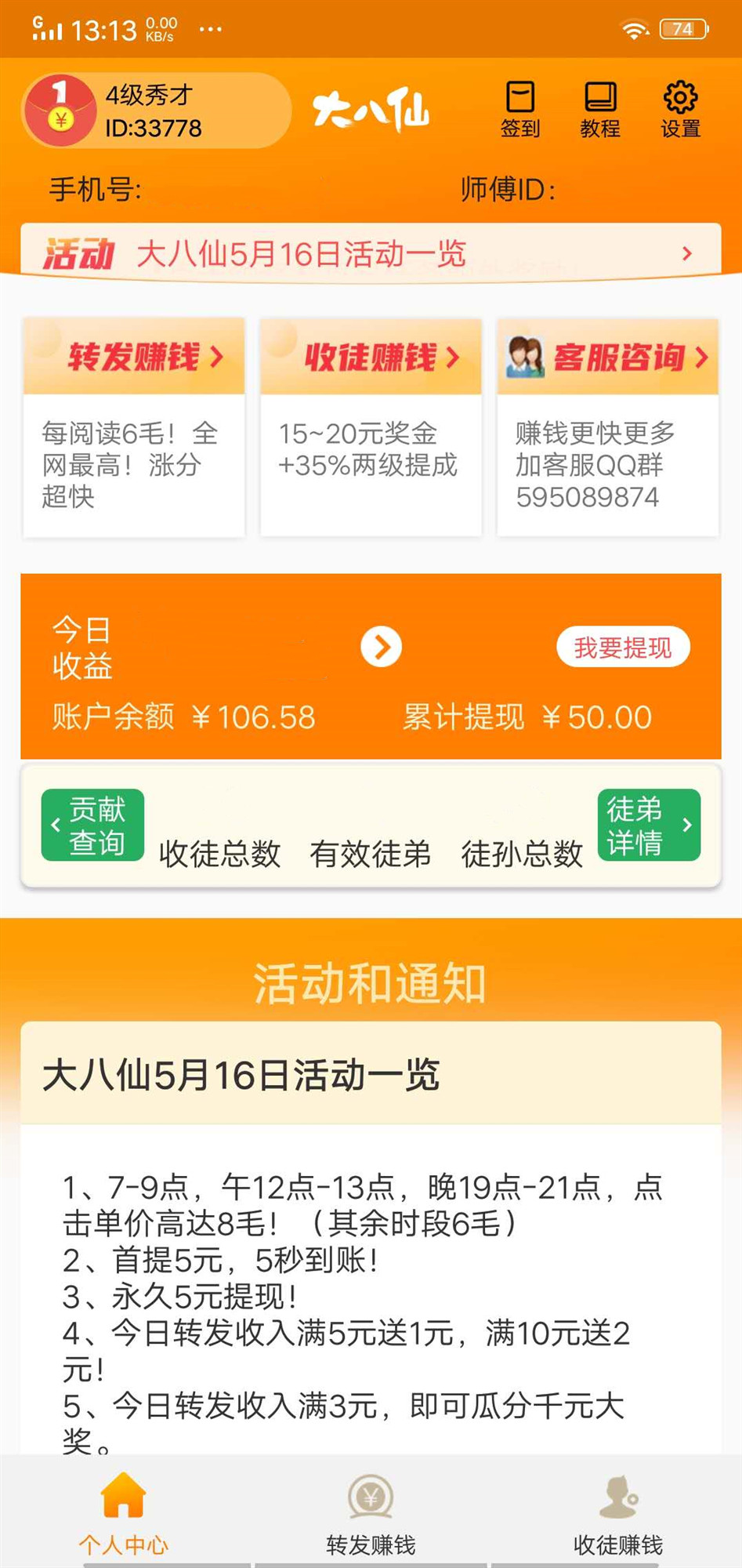Expand the activity banner via right chevron
This screenshot has height=1568, width=742.
click(689, 252)
